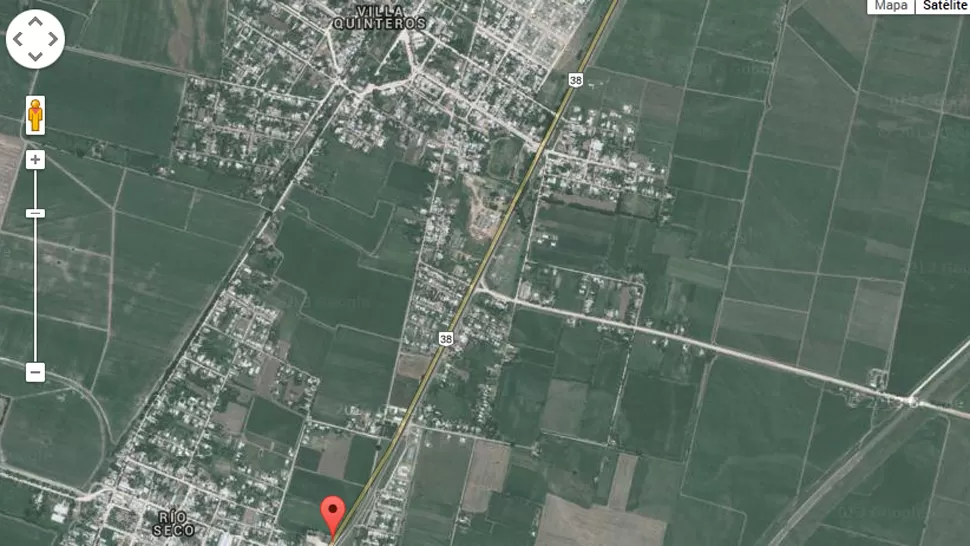Pan the map right with the arrow
The image size is (970, 546).
(x=52, y=39)
